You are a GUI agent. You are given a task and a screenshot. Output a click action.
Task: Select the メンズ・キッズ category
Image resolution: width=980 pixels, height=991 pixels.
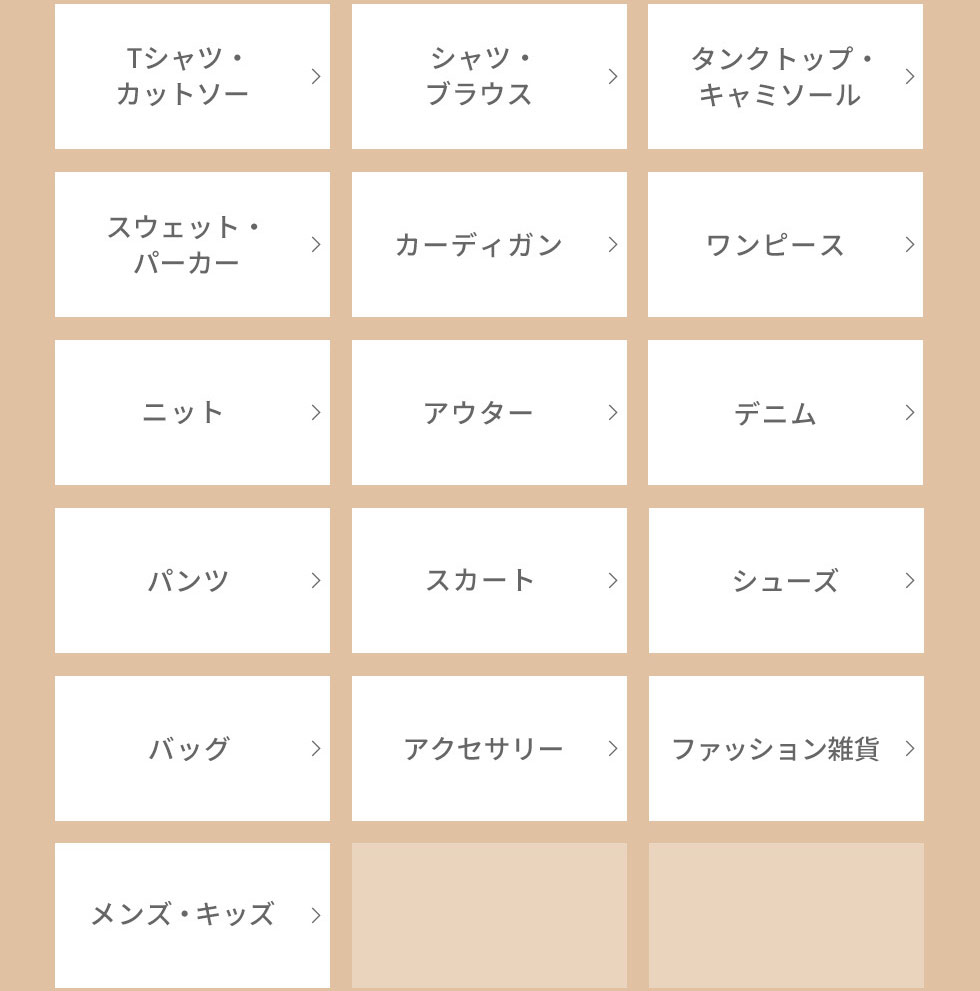point(192,915)
